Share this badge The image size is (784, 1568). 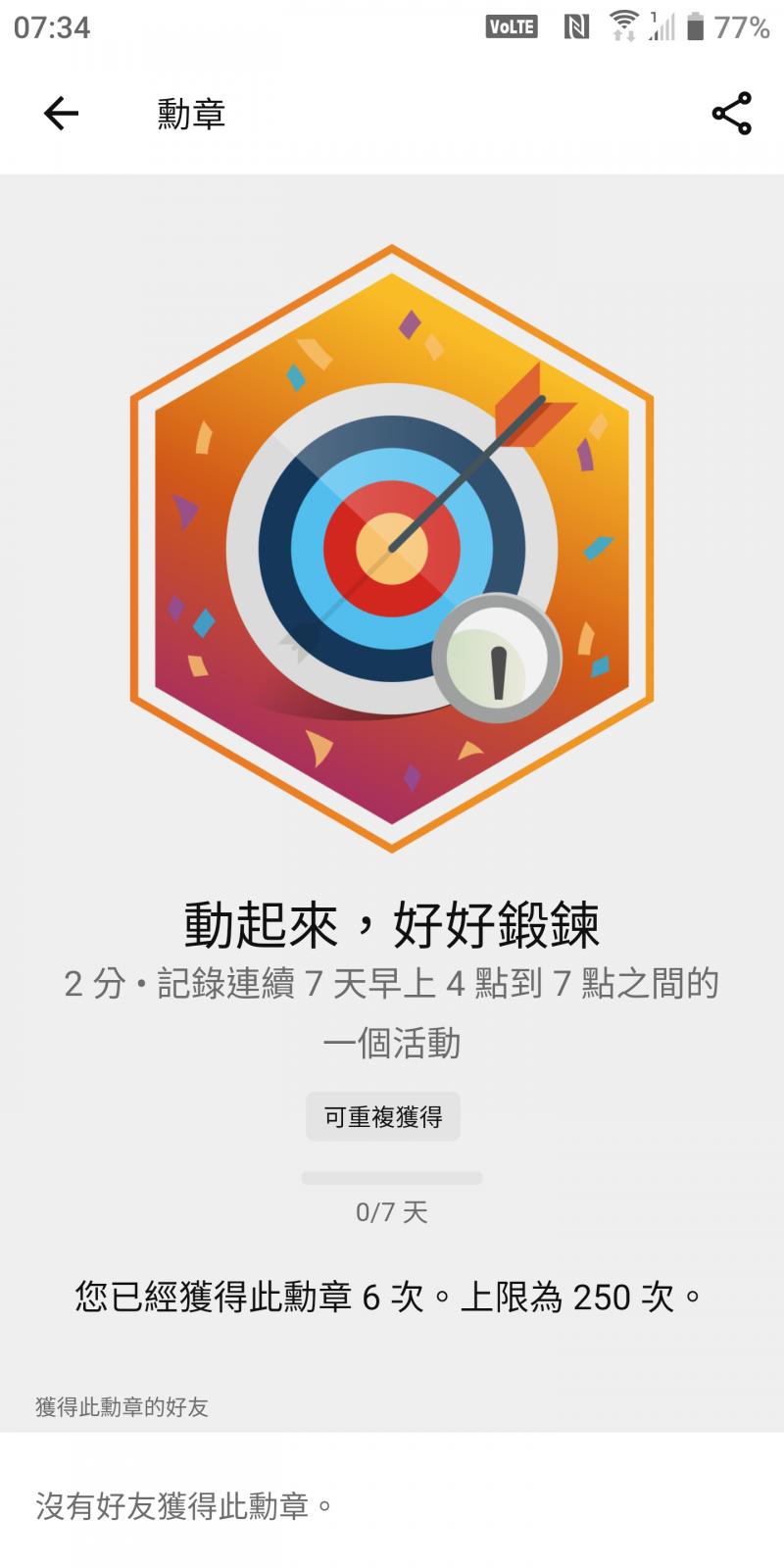[731, 114]
